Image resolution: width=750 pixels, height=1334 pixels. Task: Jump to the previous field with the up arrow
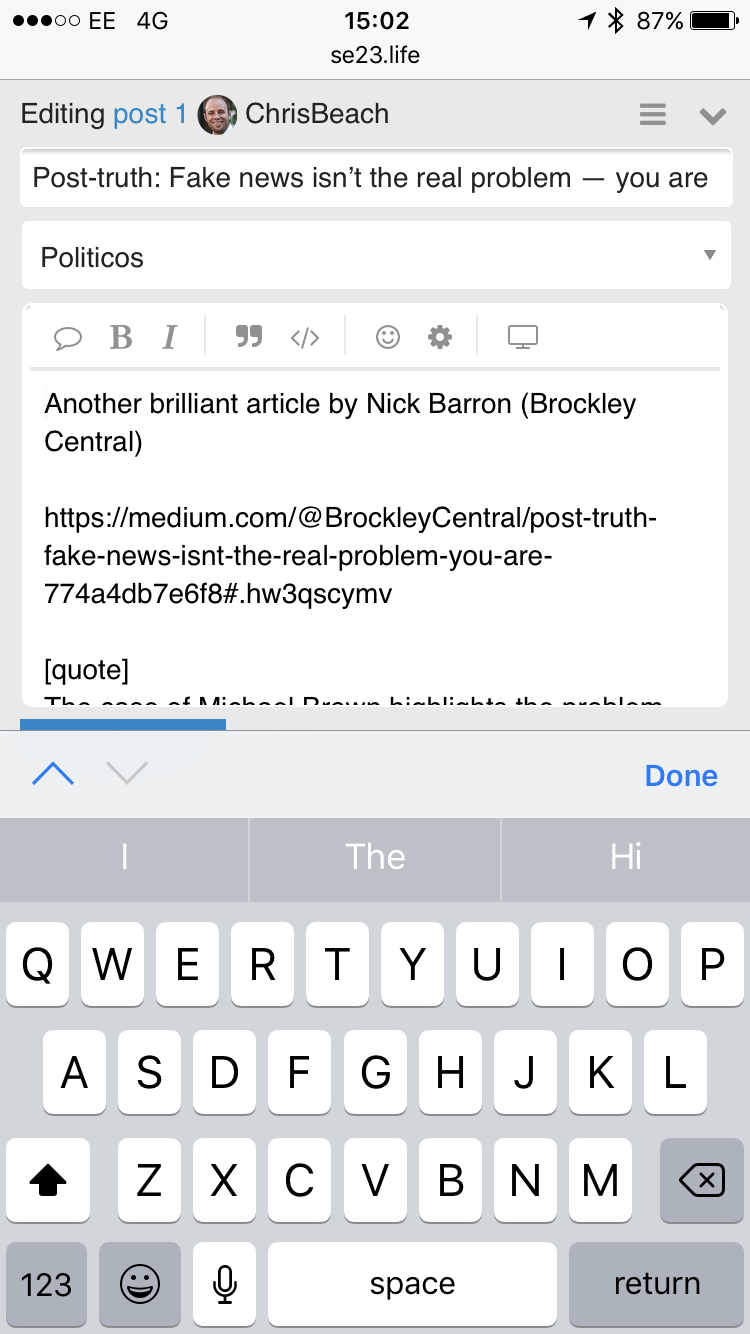[53, 774]
